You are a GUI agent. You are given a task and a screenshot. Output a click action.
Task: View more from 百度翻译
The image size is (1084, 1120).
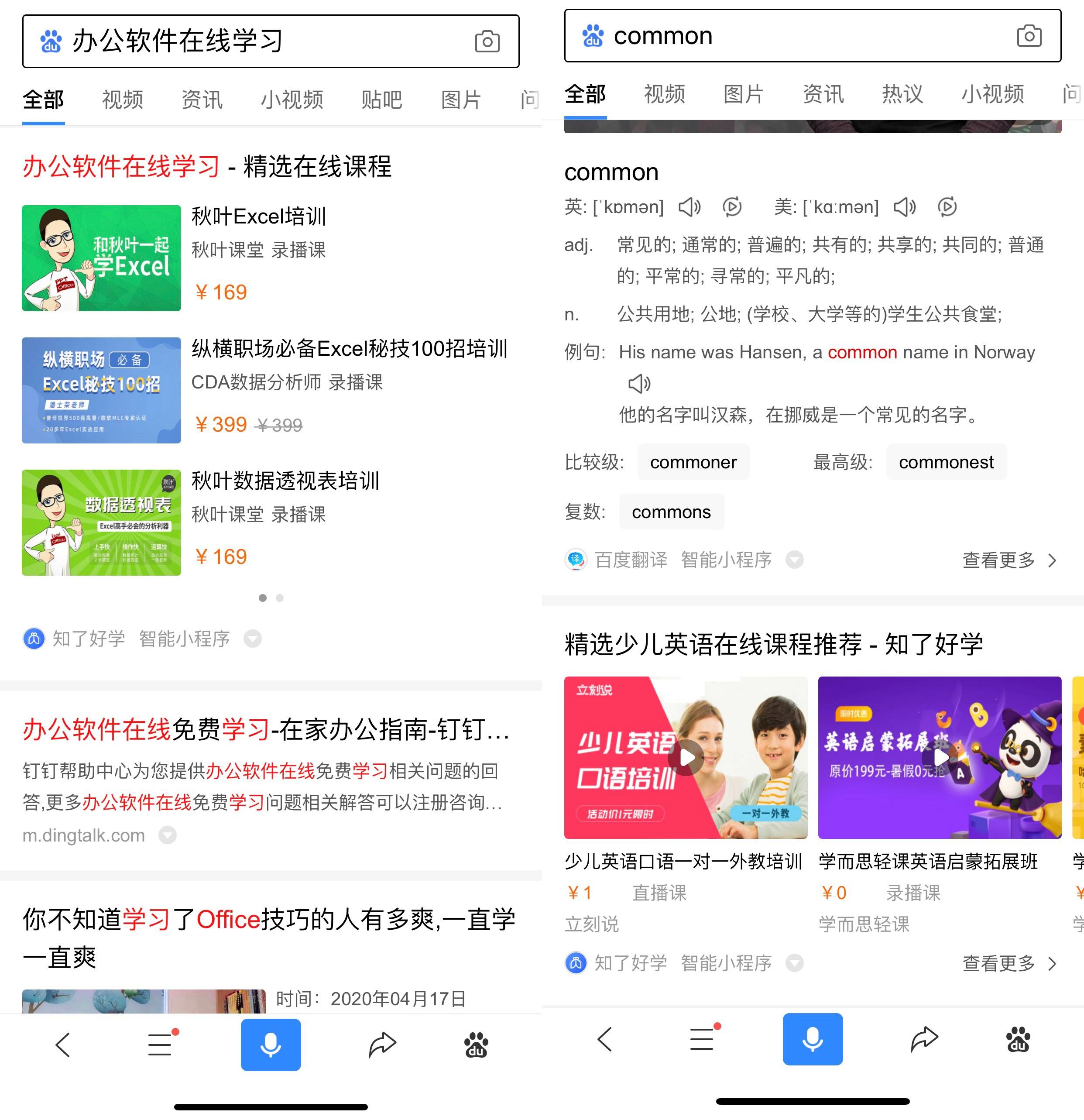pos(1009,560)
